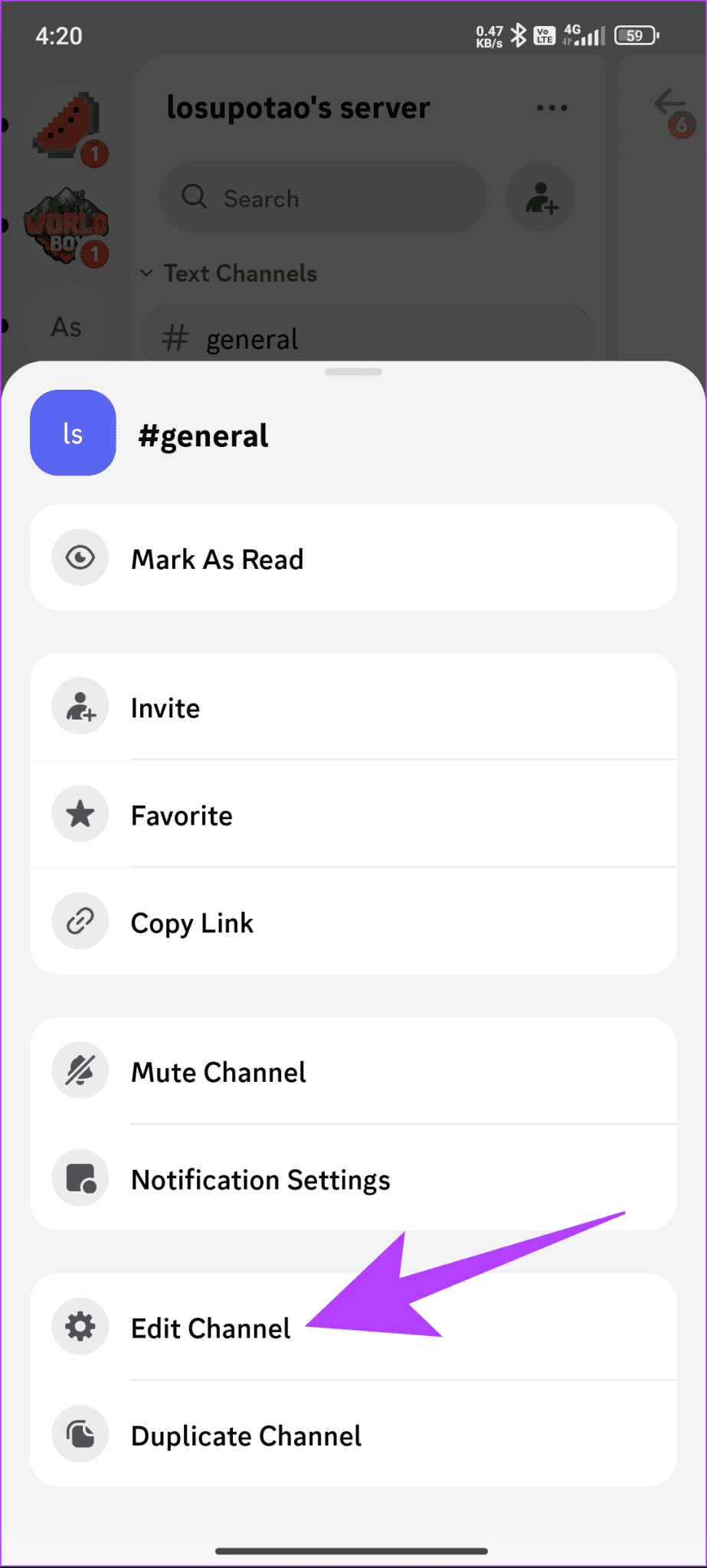The height and width of the screenshot is (1568, 707).
Task: Select the Copy Link chain icon
Action: pyautogui.click(x=80, y=921)
